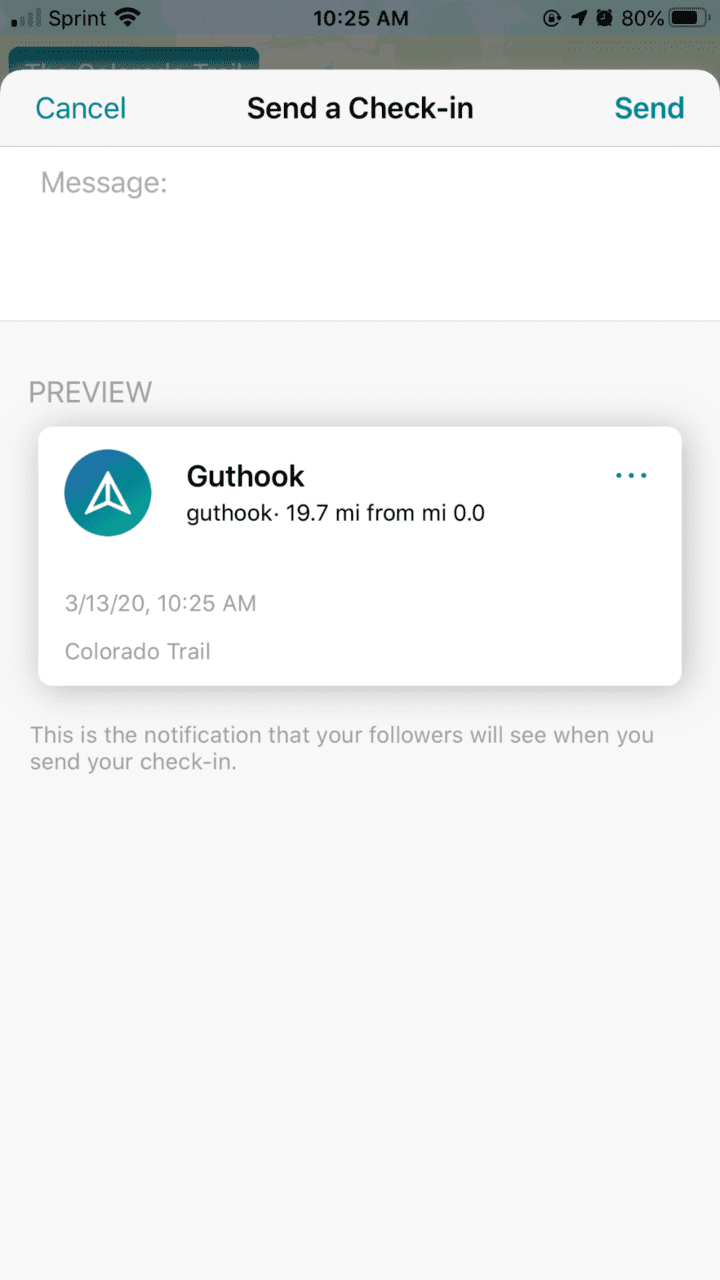The image size is (720, 1280).
Task: Tap the follower notification explanation text
Action: pyautogui.click(x=342, y=748)
